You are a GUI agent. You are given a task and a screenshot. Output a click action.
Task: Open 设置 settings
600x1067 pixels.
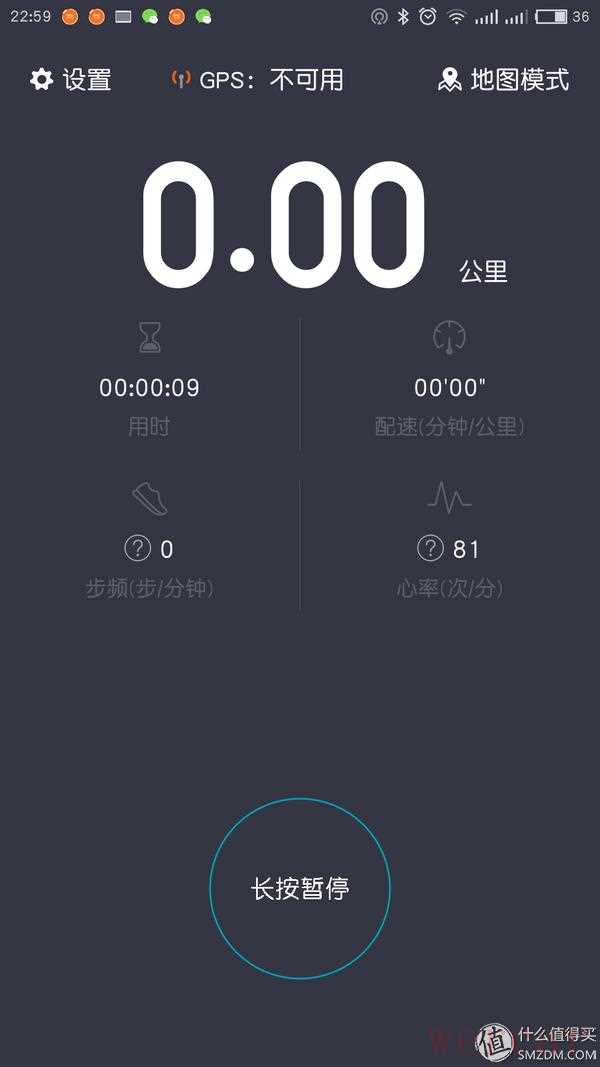tap(71, 80)
